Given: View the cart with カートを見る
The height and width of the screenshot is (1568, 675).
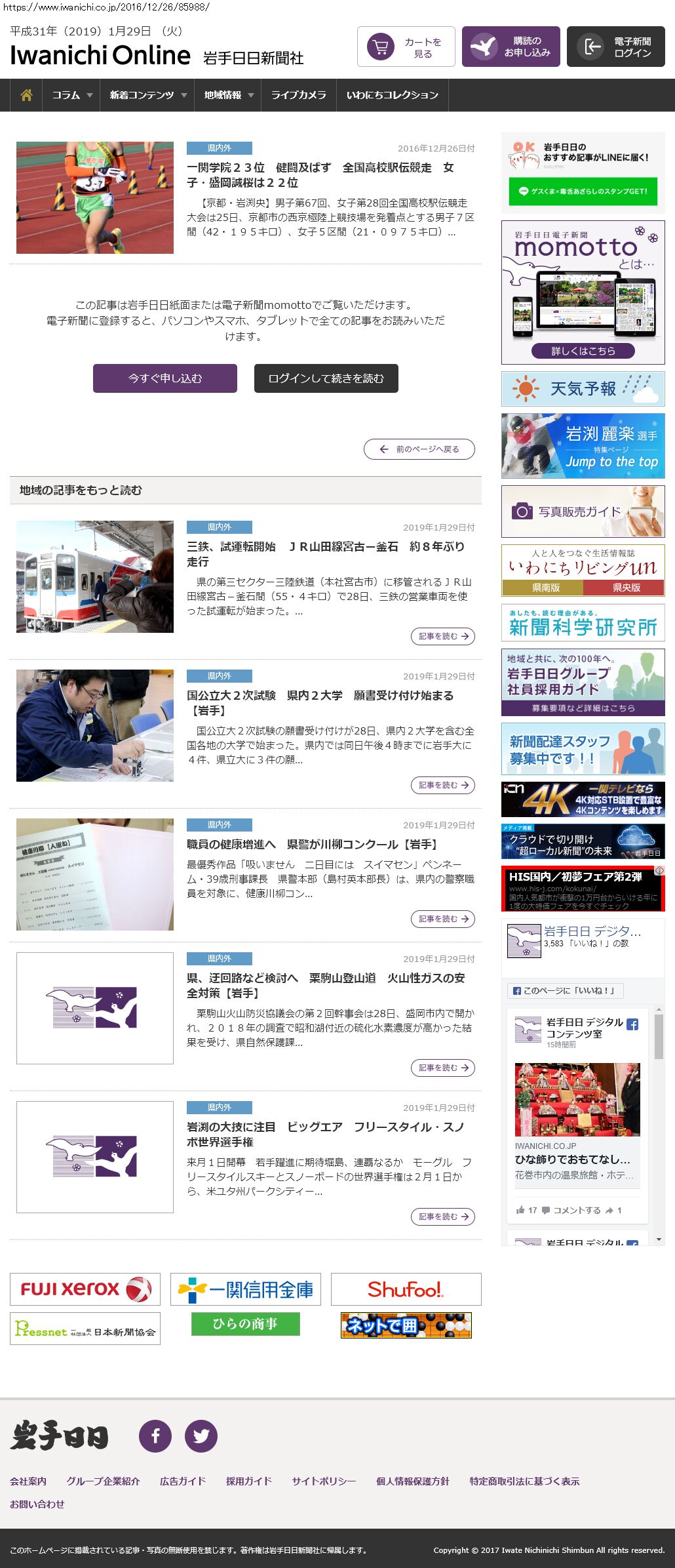Looking at the screenshot, I should [406, 47].
